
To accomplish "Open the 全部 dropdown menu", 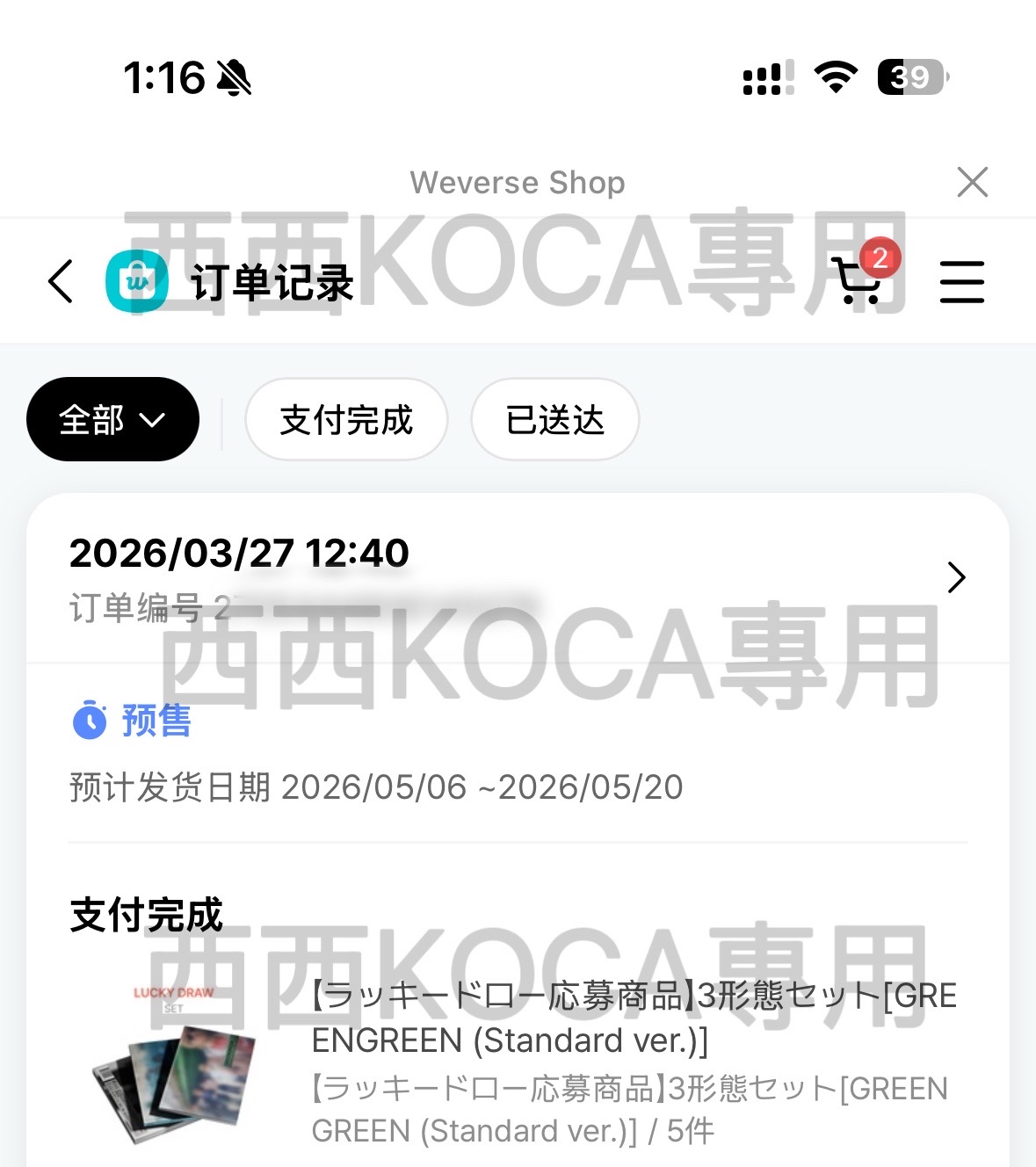I will point(155,421).
